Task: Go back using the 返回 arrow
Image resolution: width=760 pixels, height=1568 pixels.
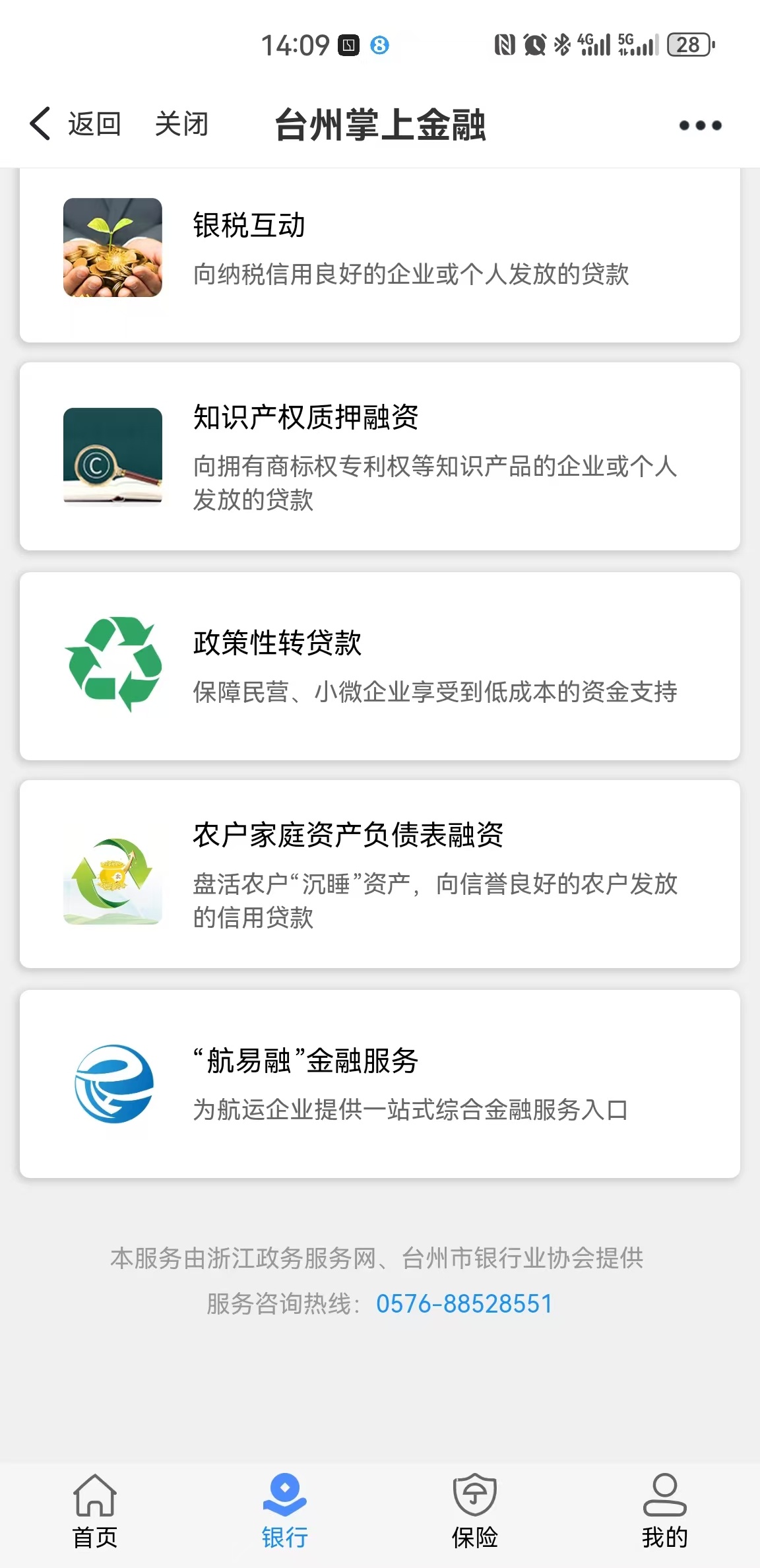Action: [x=75, y=124]
